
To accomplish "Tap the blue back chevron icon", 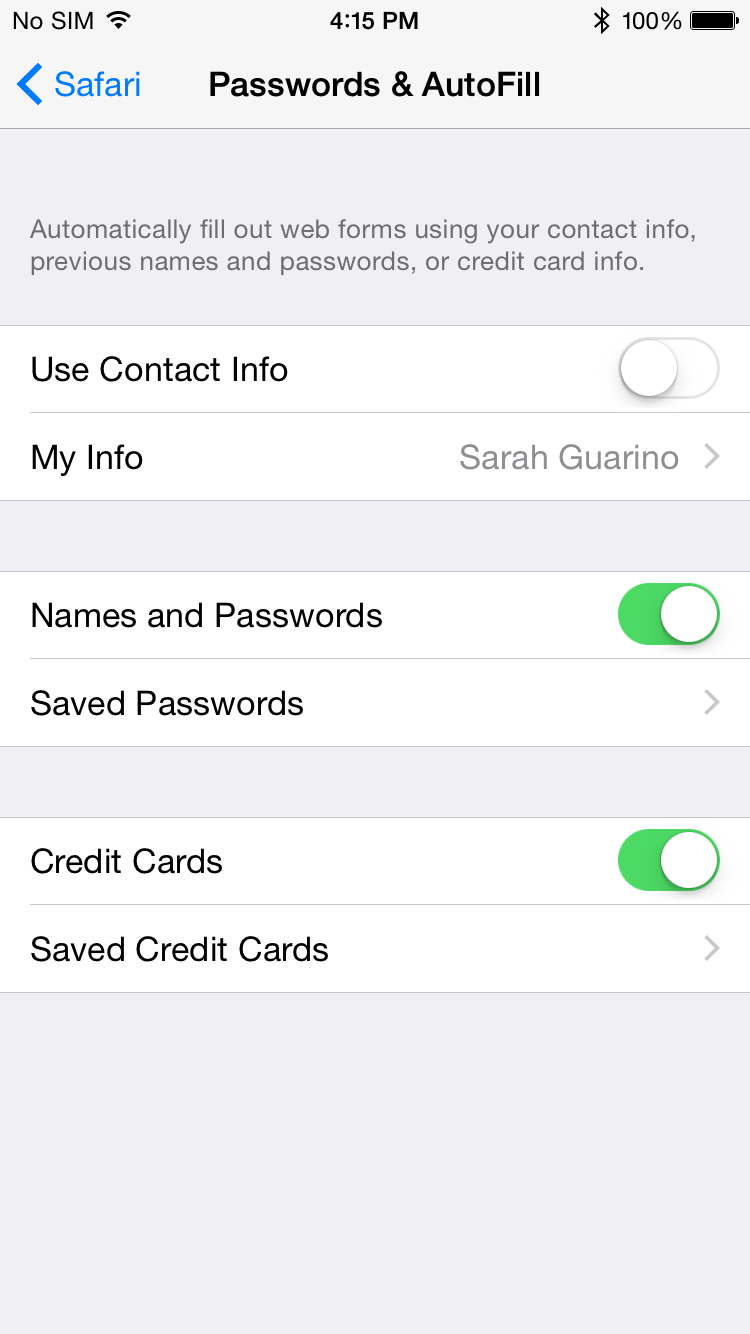I will coord(29,85).
